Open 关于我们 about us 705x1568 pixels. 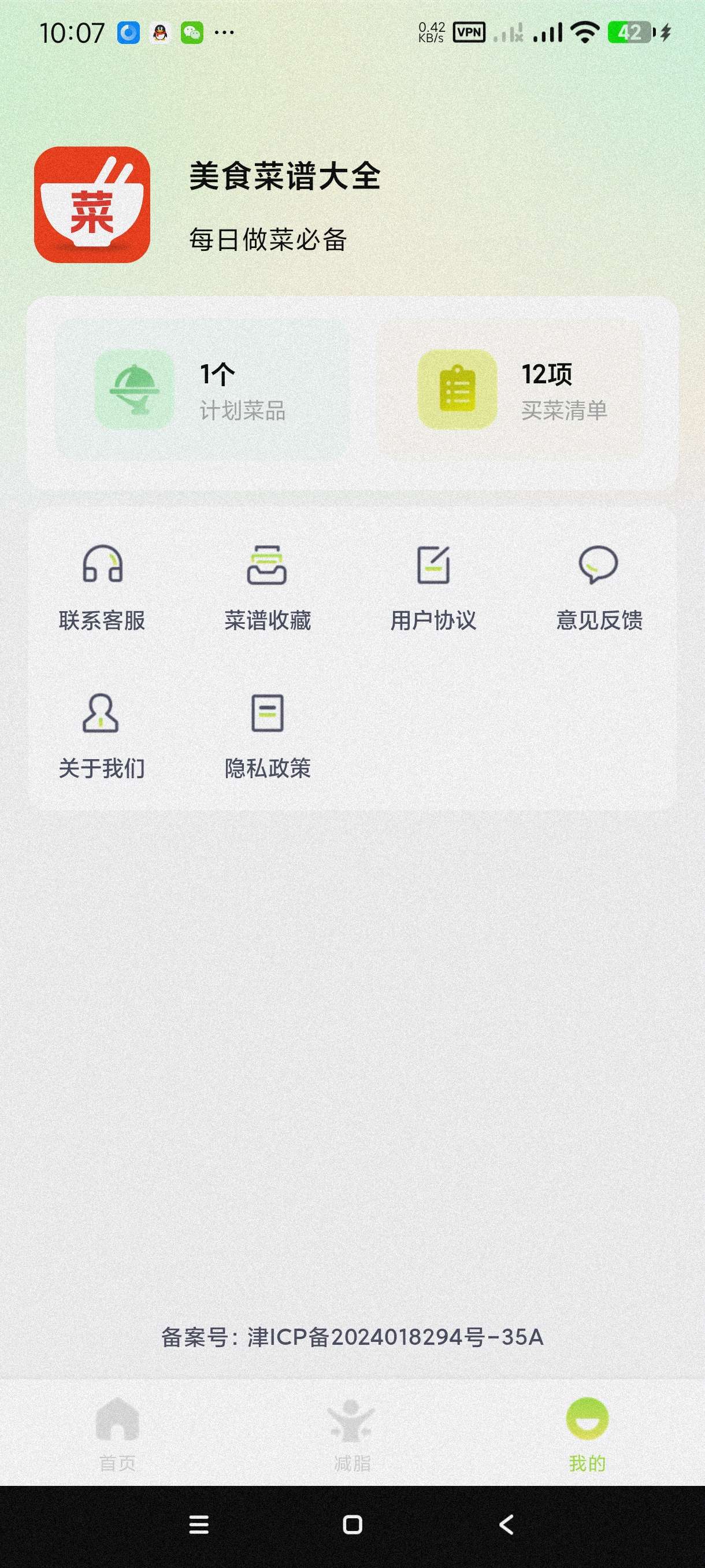[x=102, y=735]
